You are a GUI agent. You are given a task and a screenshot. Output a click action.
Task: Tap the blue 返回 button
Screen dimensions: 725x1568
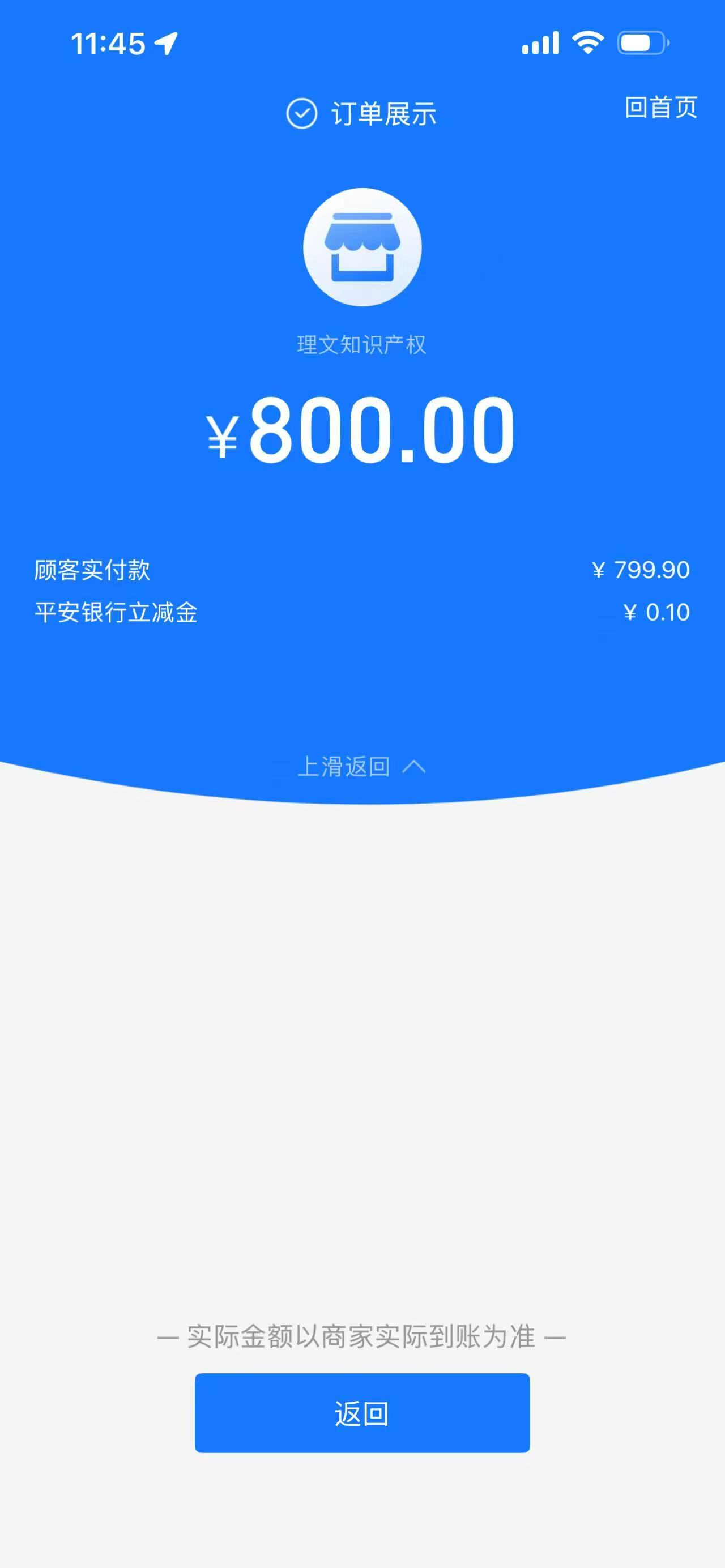[x=362, y=1413]
